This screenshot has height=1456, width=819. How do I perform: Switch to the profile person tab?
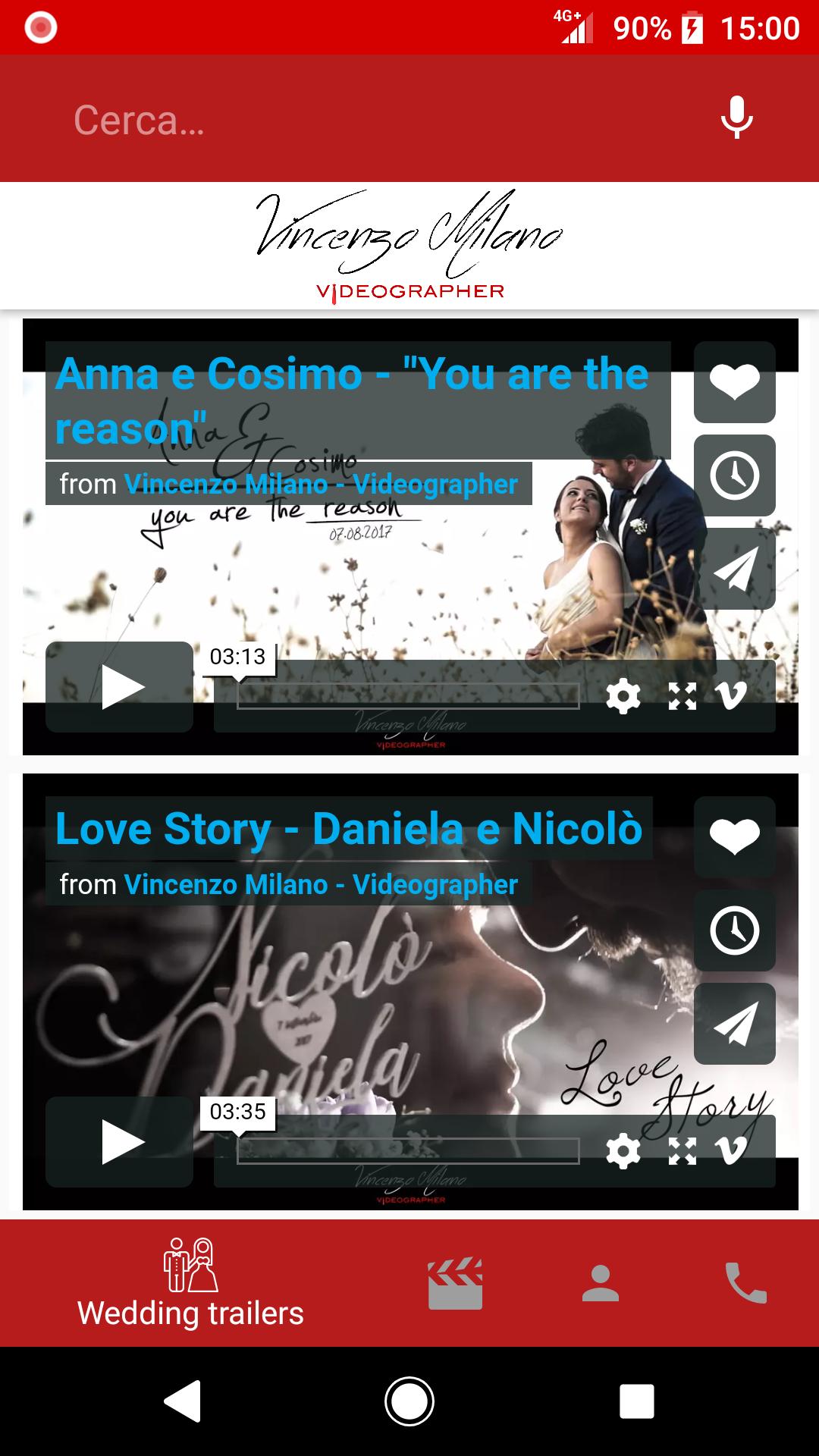click(x=601, y=1283)
